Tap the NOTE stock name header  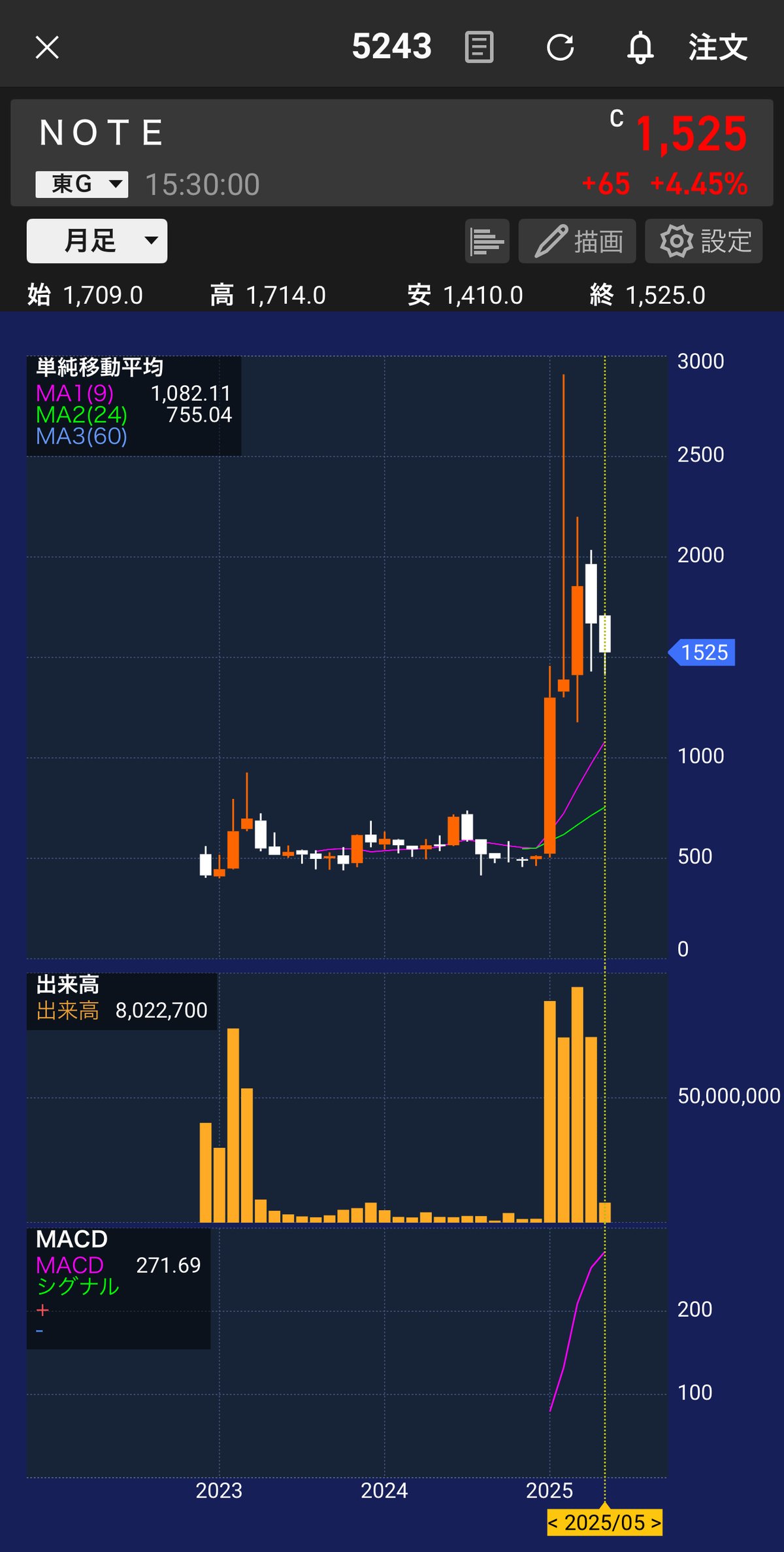pyautogui.click(x=101, y=133)
